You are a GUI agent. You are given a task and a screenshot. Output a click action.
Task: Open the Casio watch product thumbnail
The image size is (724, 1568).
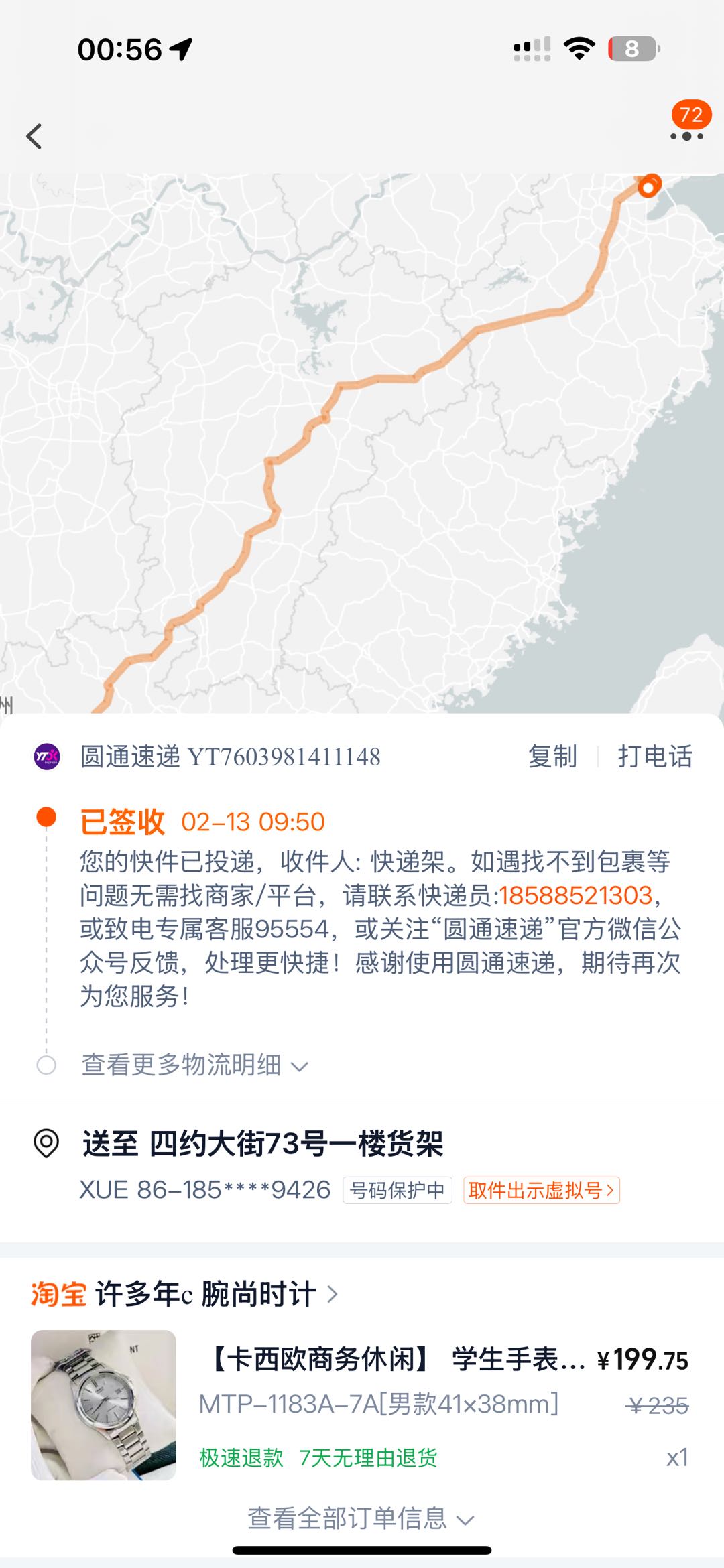pyautogui.click(x=104, y=1404)
